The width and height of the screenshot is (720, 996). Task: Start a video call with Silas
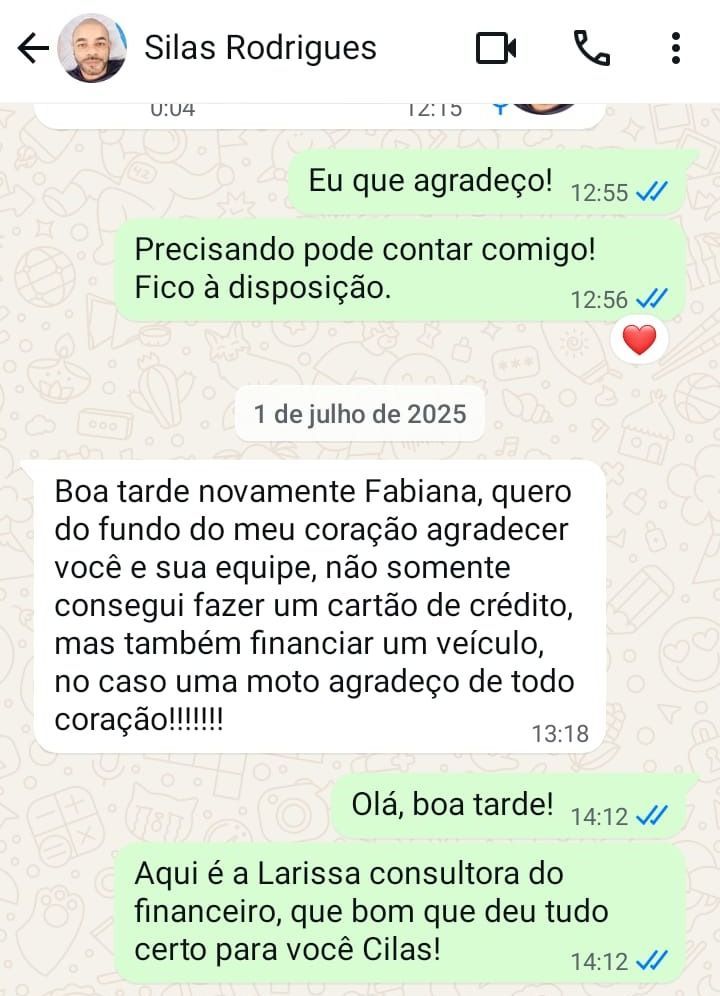click(496, 48)
